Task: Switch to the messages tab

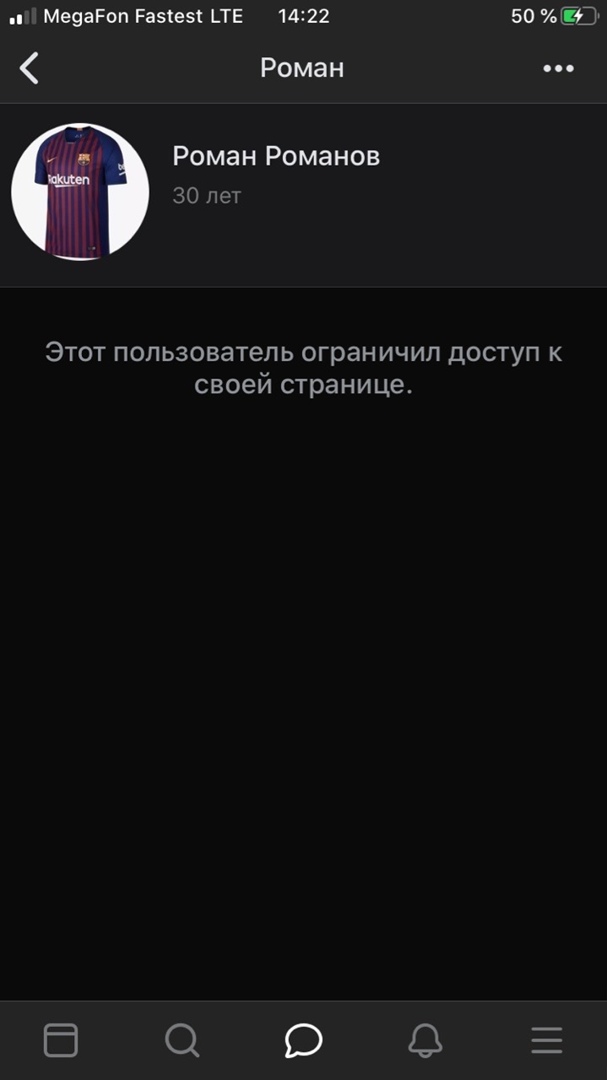Action: (x=303, y=1041)
